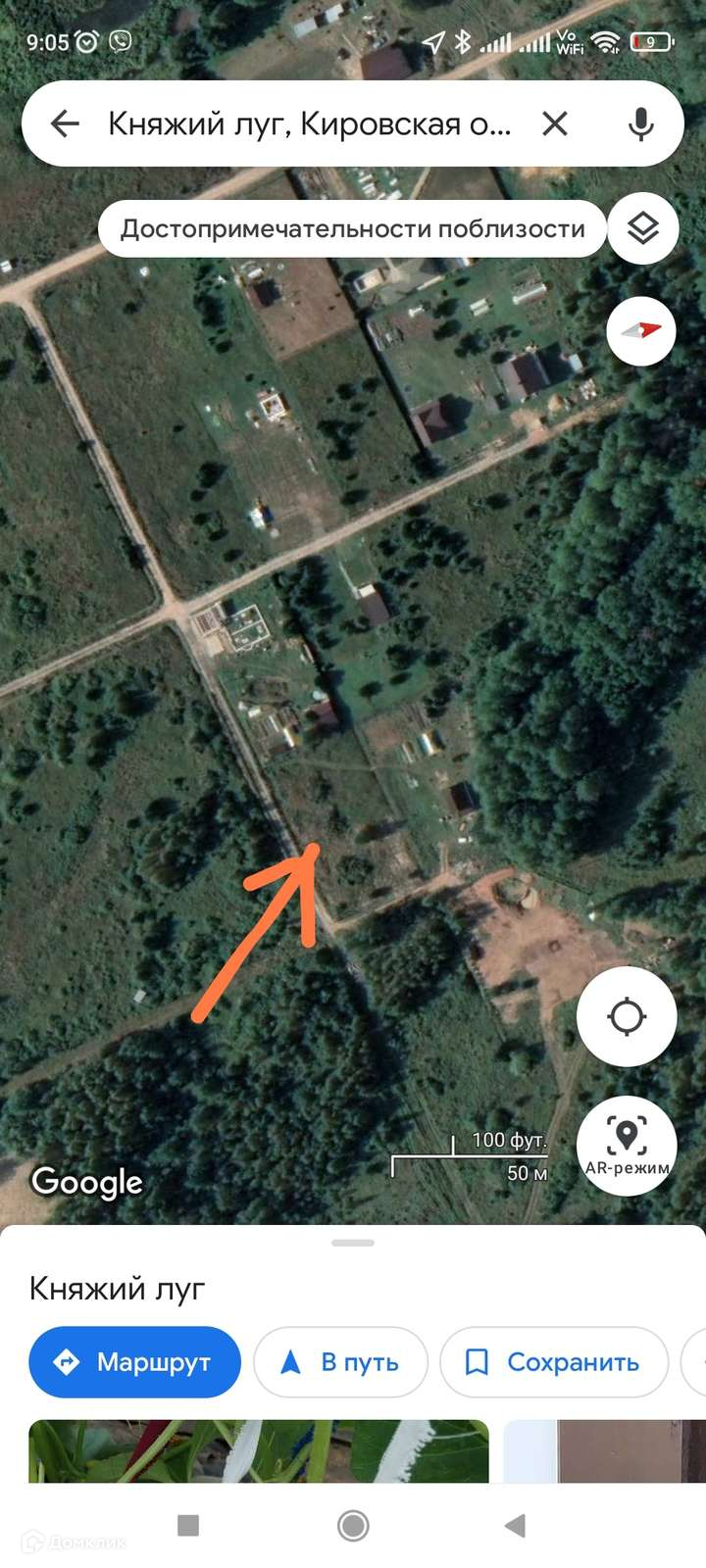Open recent apps via the square button
Image resolution: width=706 pixels, height=1568 pixels.
point(188,1525)
